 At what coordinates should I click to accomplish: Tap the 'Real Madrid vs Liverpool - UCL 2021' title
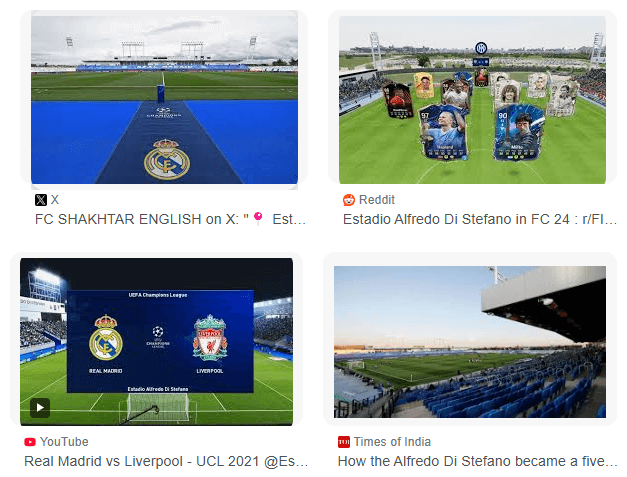[165, 461]
